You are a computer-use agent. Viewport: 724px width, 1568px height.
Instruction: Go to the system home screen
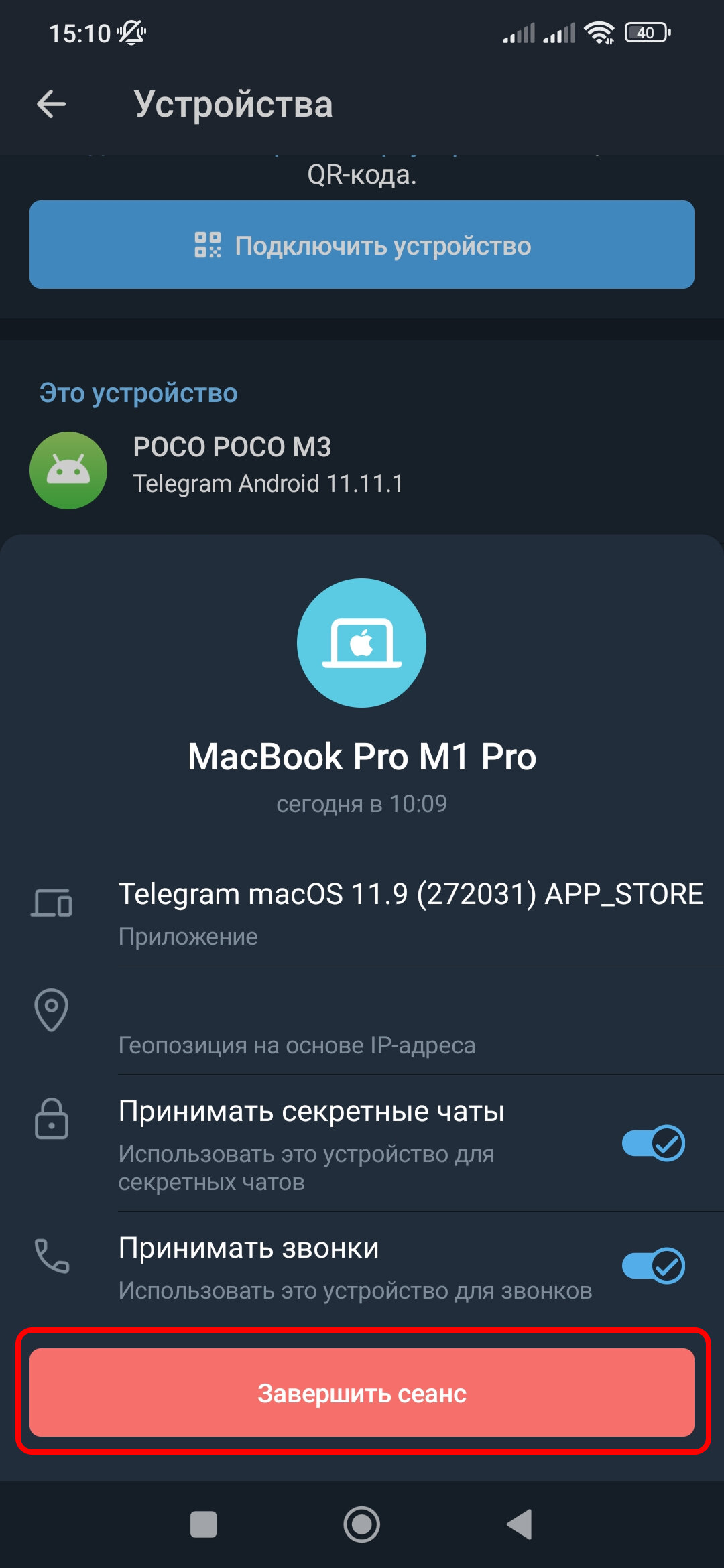[x=362, y=1524]
